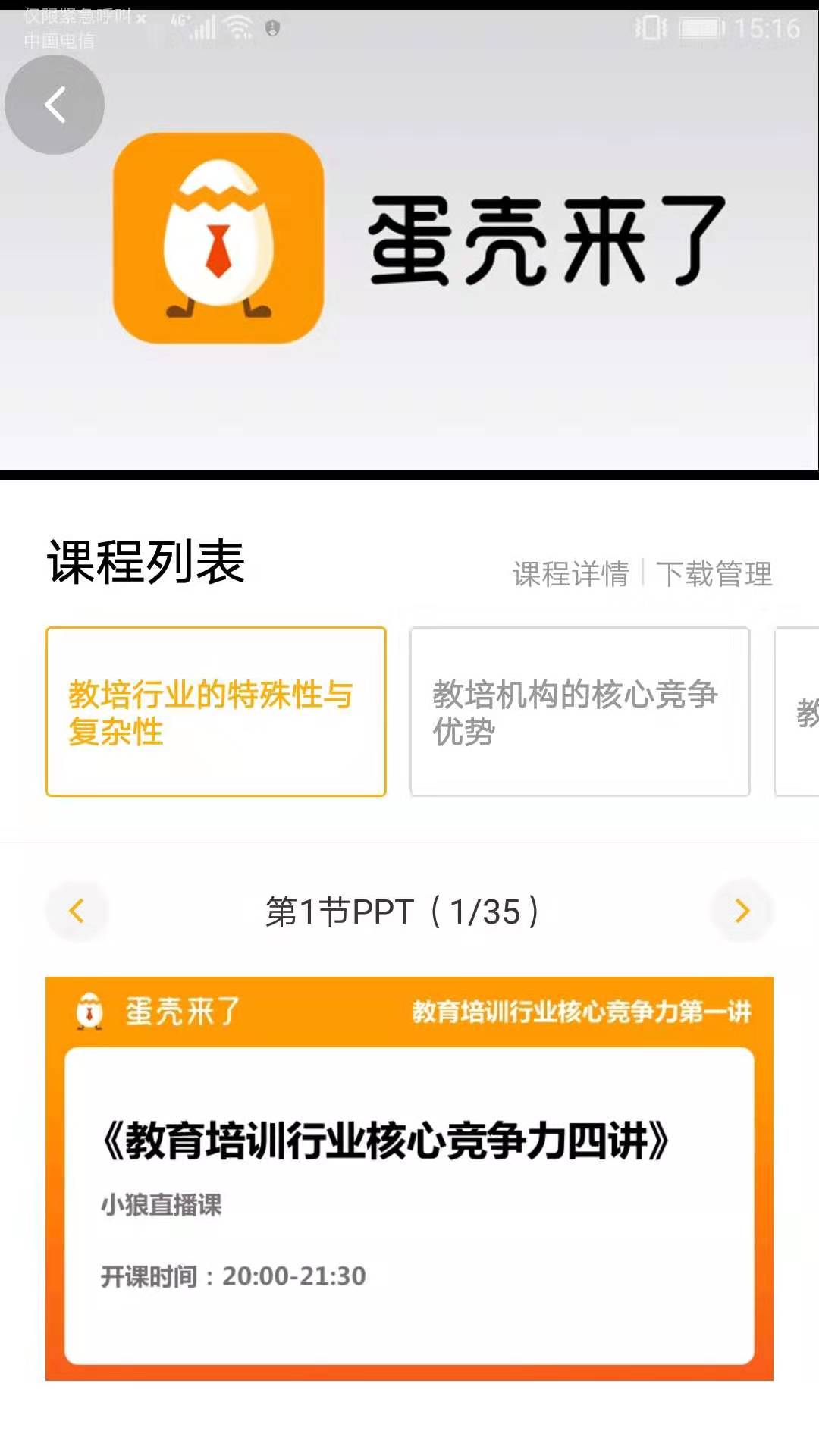Open 下载管理 page
The image size is (819, 1456).
(x=714, y=574)
